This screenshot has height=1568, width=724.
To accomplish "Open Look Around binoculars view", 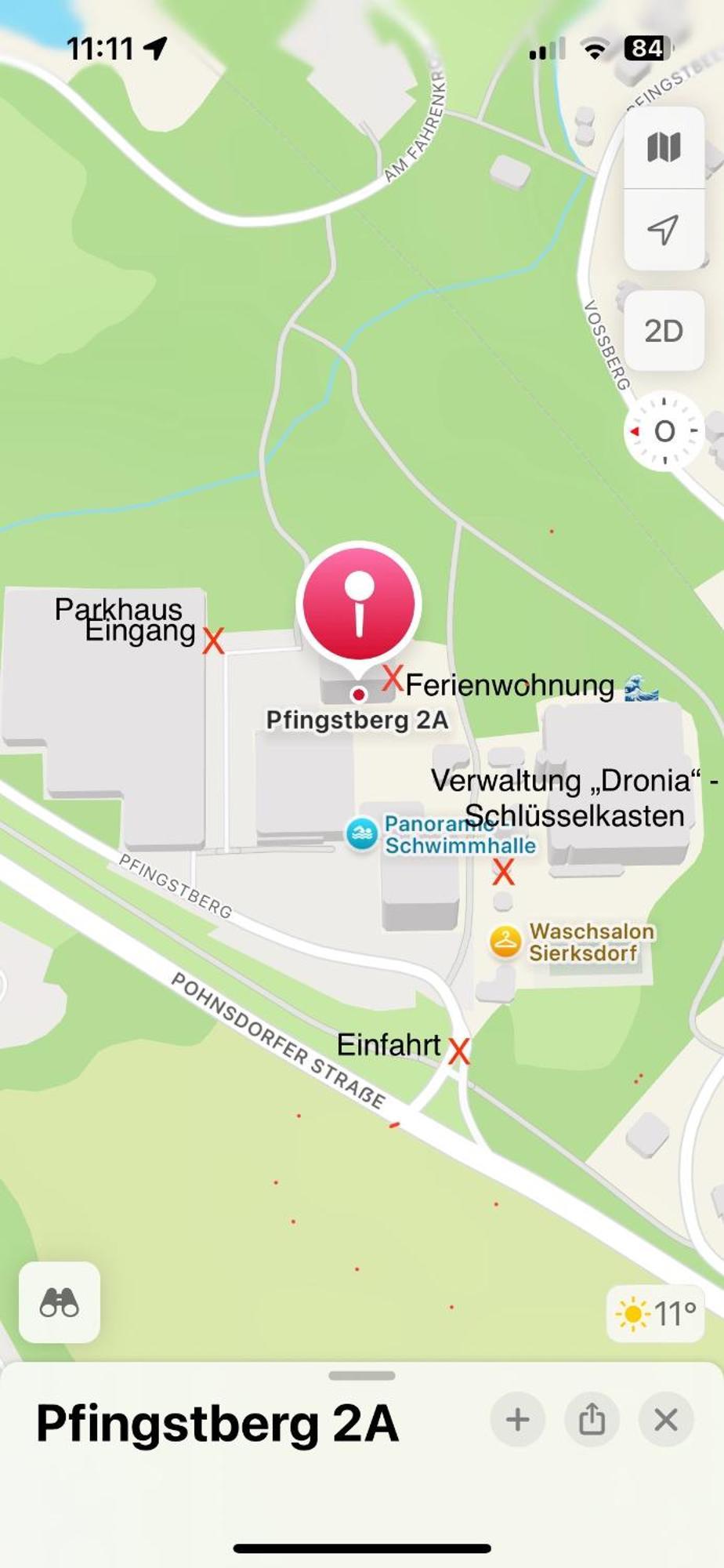I will coord(60,1302).
